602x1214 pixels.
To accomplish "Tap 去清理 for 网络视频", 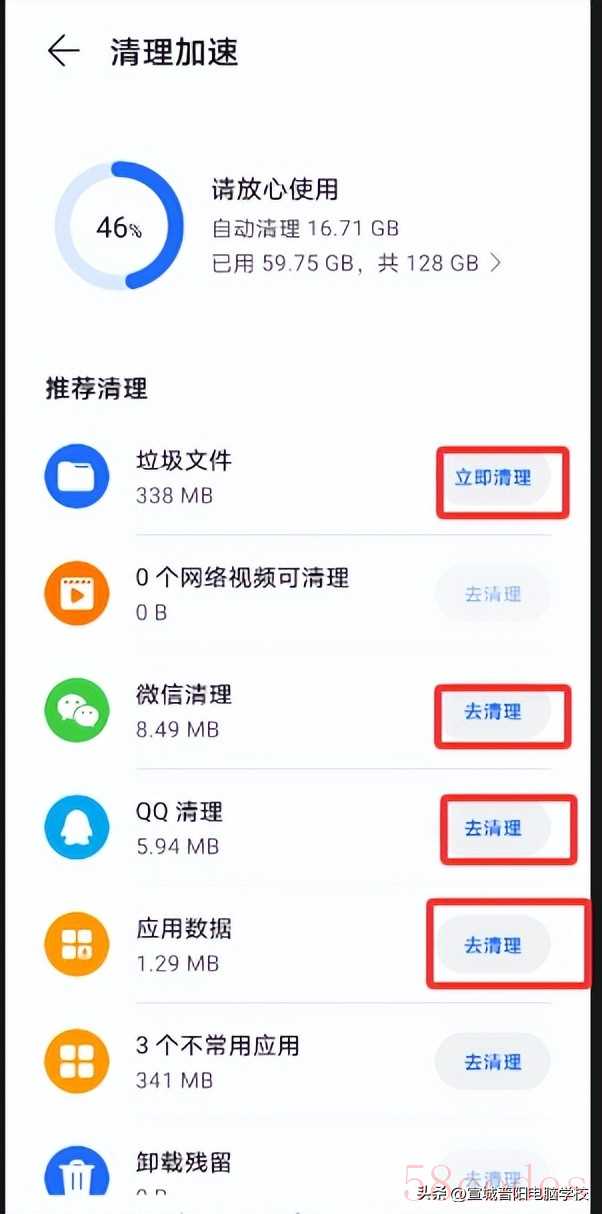I will 493,594.
